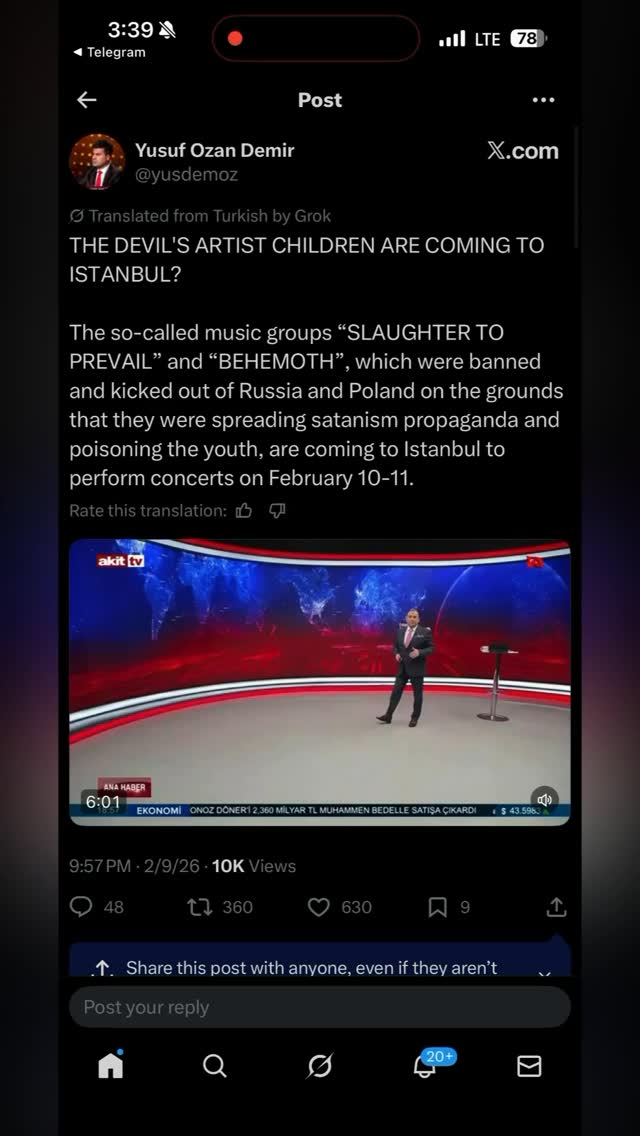Return to Telegram via the breadcrumb

coord(109,52)
